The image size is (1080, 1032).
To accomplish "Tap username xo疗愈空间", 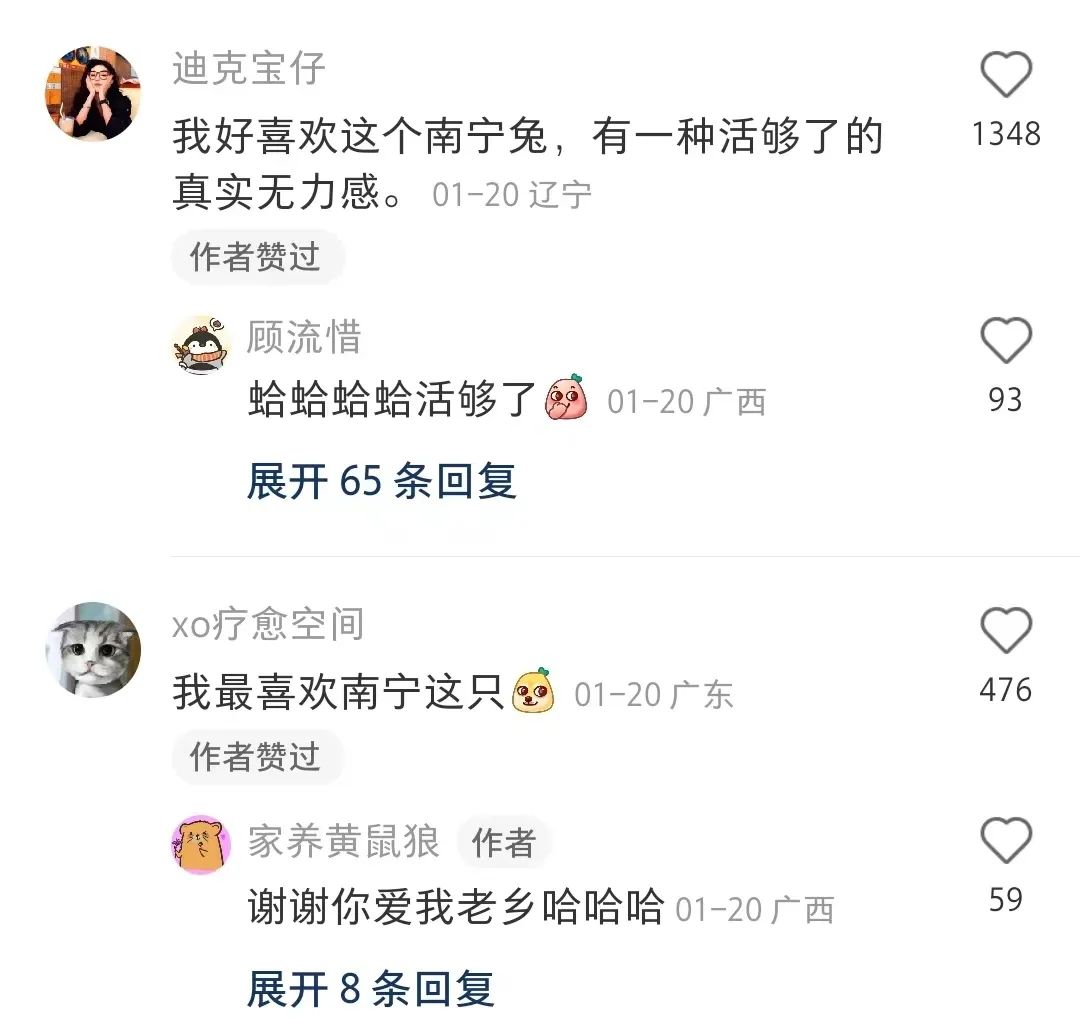I will 268,624.
